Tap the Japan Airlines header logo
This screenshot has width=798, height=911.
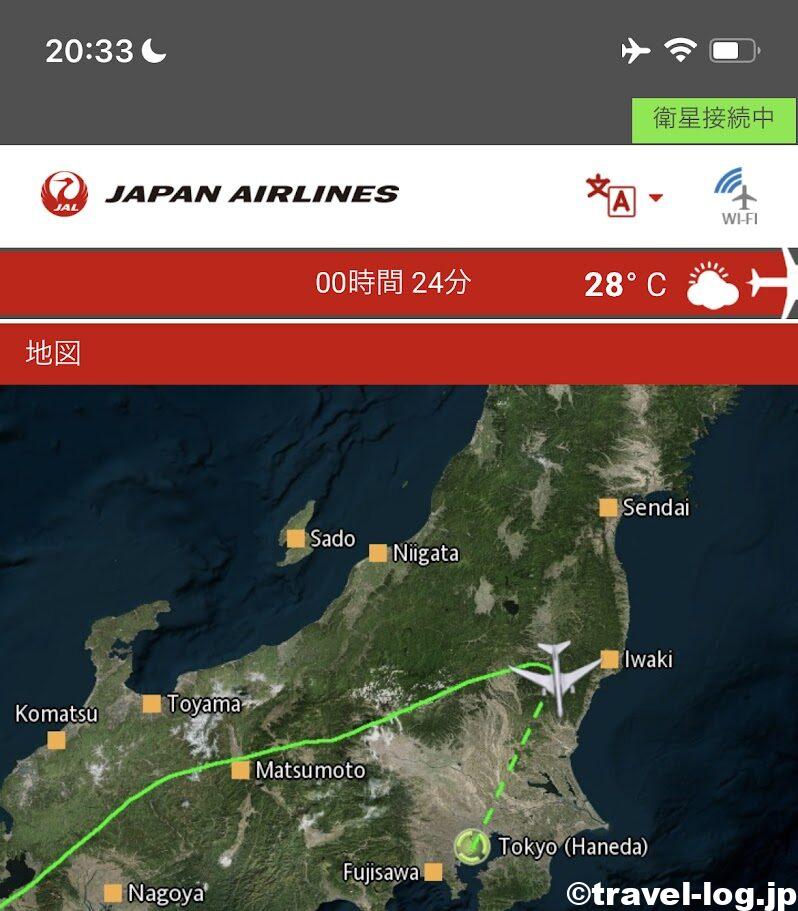point(220,194)
